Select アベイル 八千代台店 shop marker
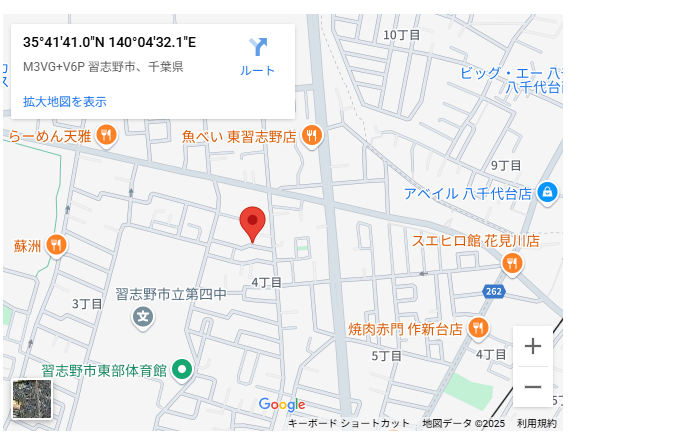 547,192
